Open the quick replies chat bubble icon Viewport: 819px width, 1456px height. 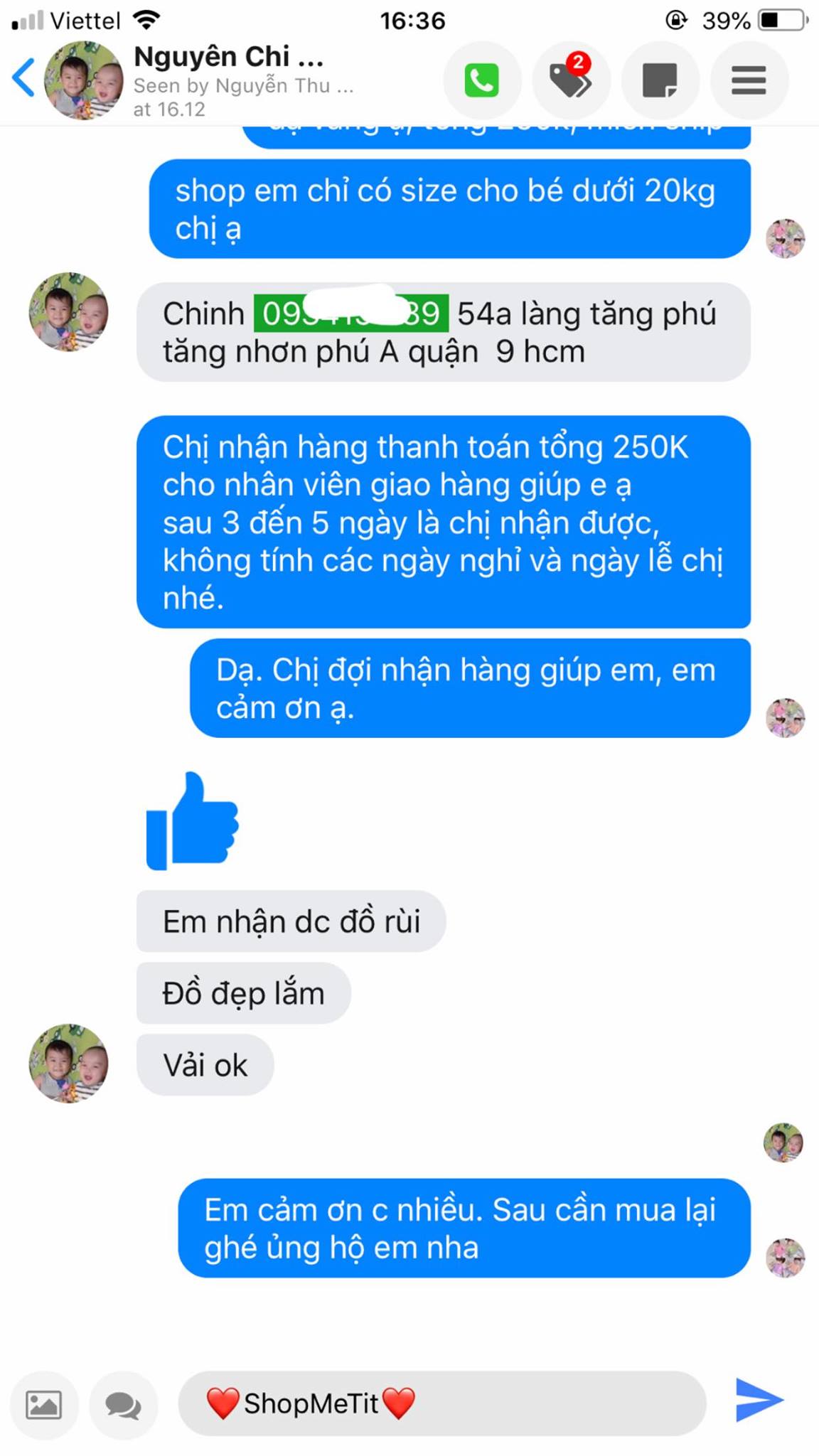[123, 1405]
